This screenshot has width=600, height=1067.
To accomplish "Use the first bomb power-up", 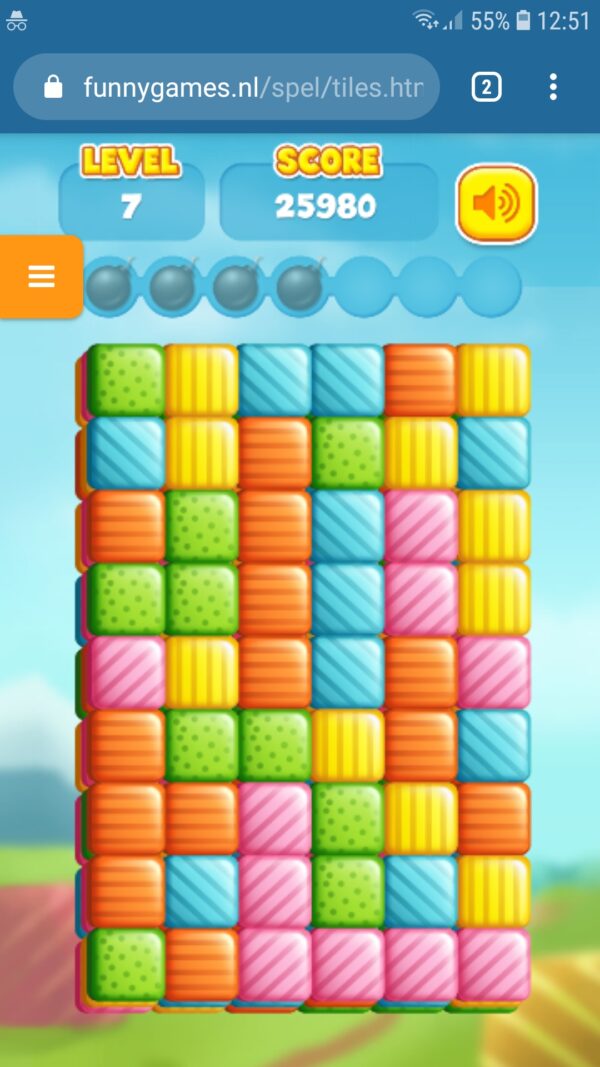I will click(111, 286).
